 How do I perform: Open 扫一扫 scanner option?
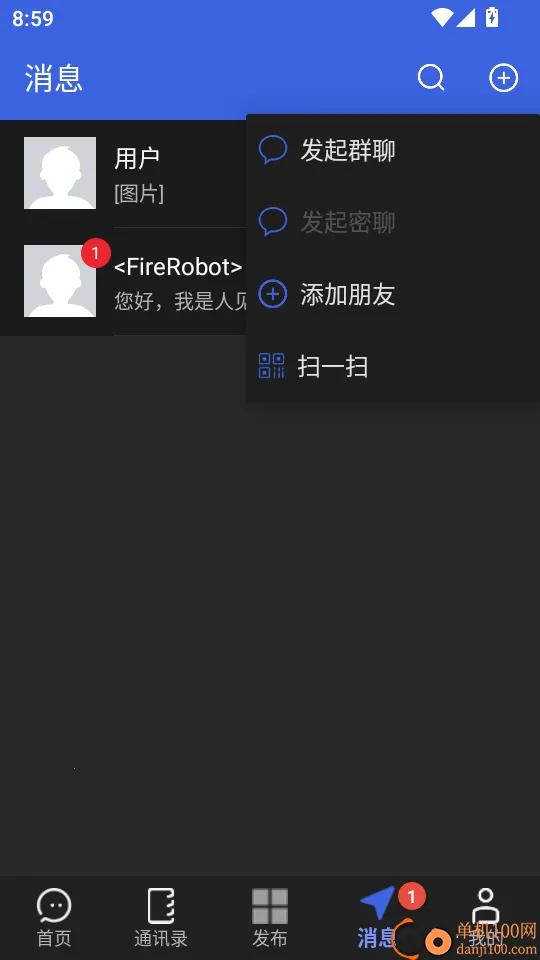(x=392, y=366)
